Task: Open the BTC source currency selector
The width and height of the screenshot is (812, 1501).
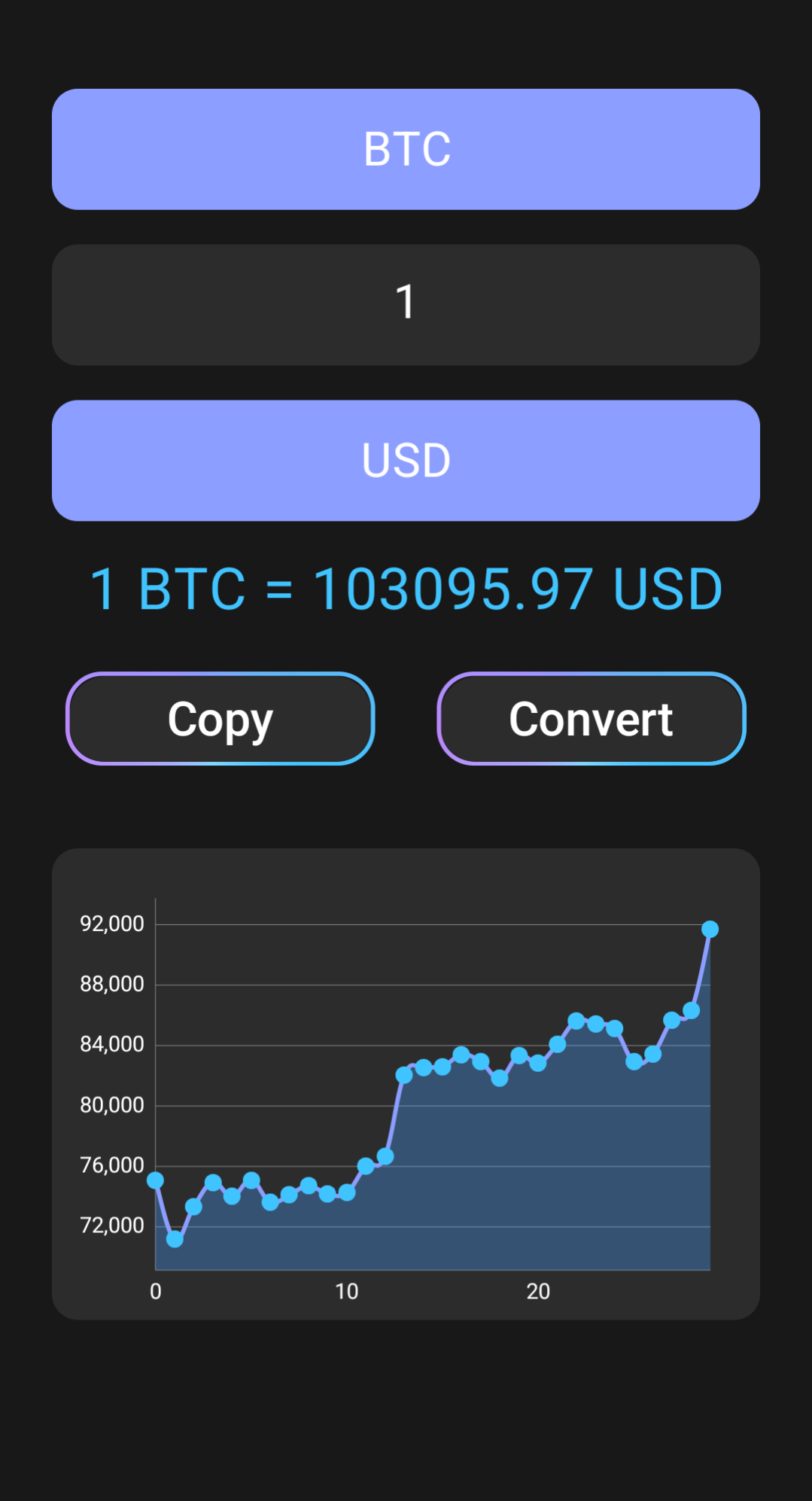Action: pyautogui.click(x=406, y=149)
